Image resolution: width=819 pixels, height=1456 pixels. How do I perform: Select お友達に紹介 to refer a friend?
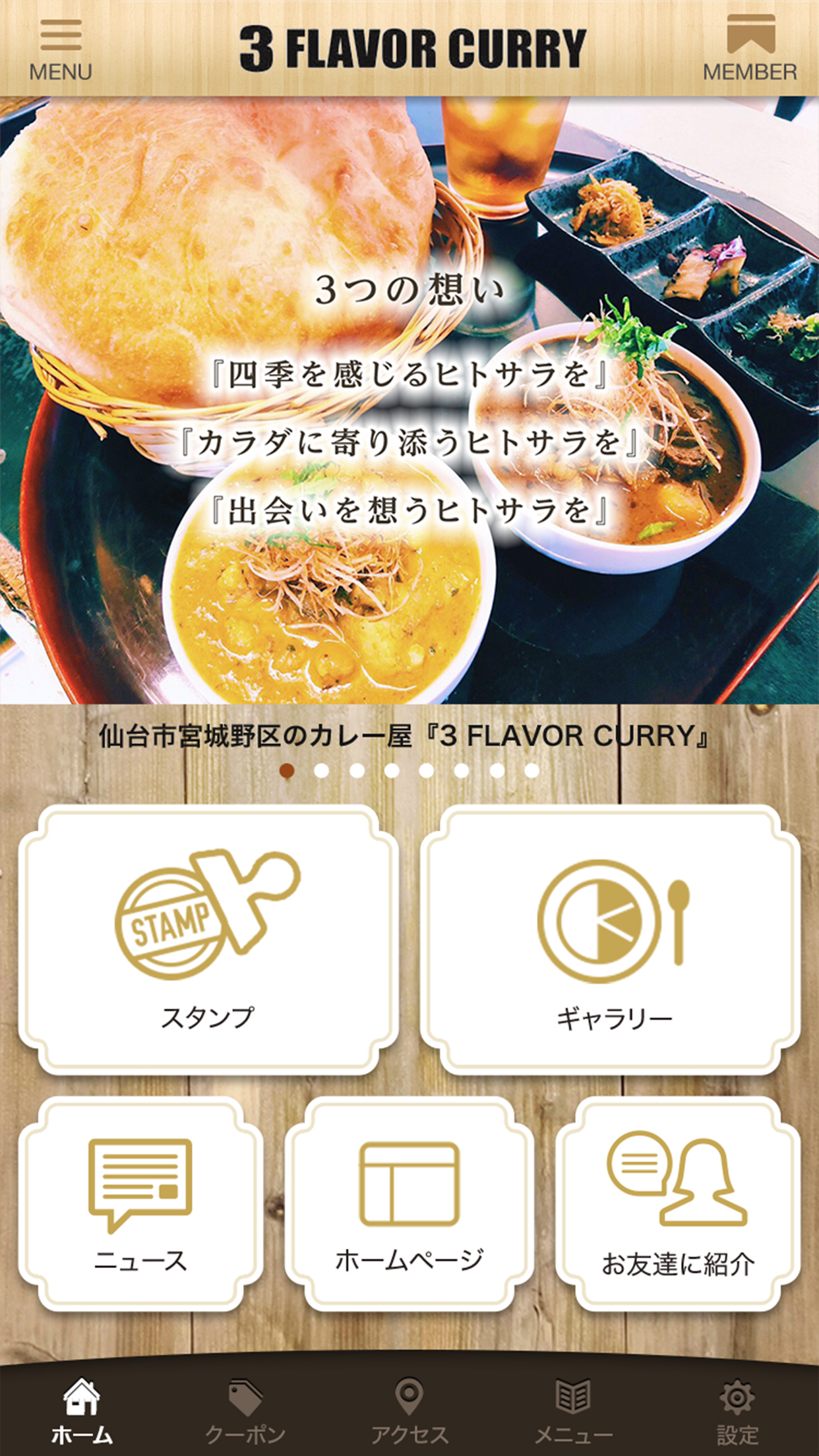coord(678,1203)
